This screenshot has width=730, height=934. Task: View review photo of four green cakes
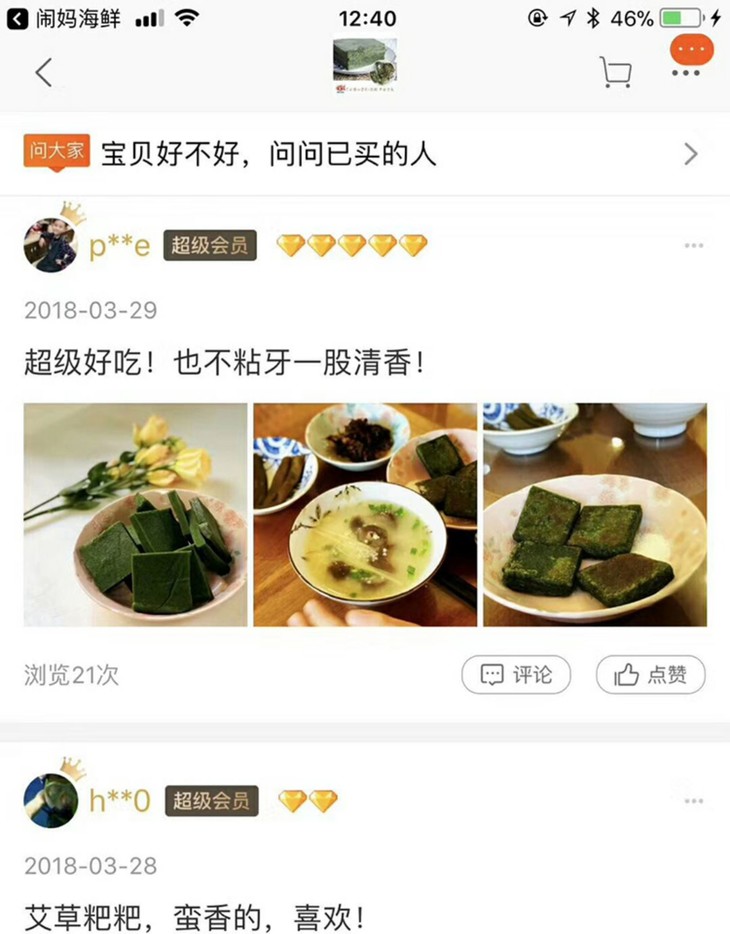[x=595, y=515]
